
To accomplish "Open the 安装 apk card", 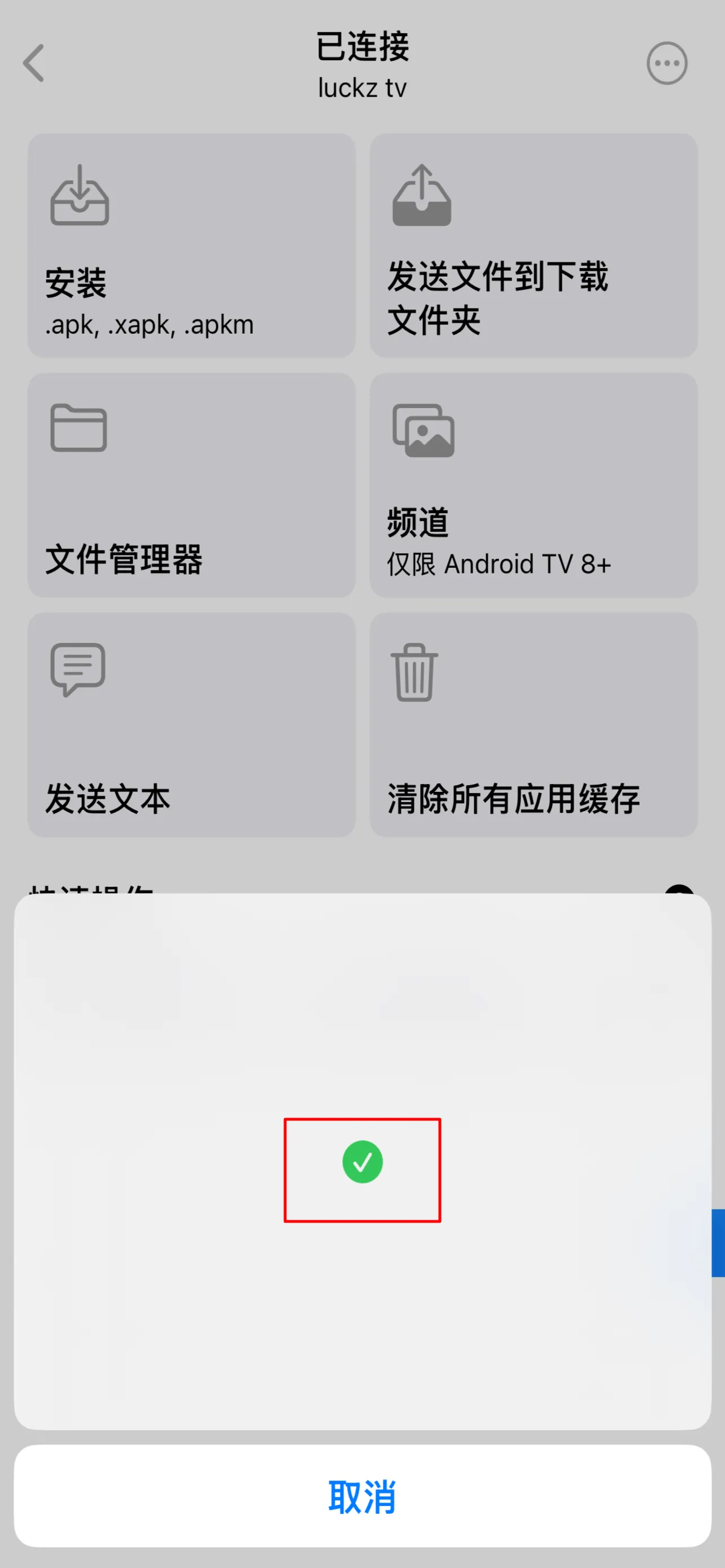I will tap(191, 246).
